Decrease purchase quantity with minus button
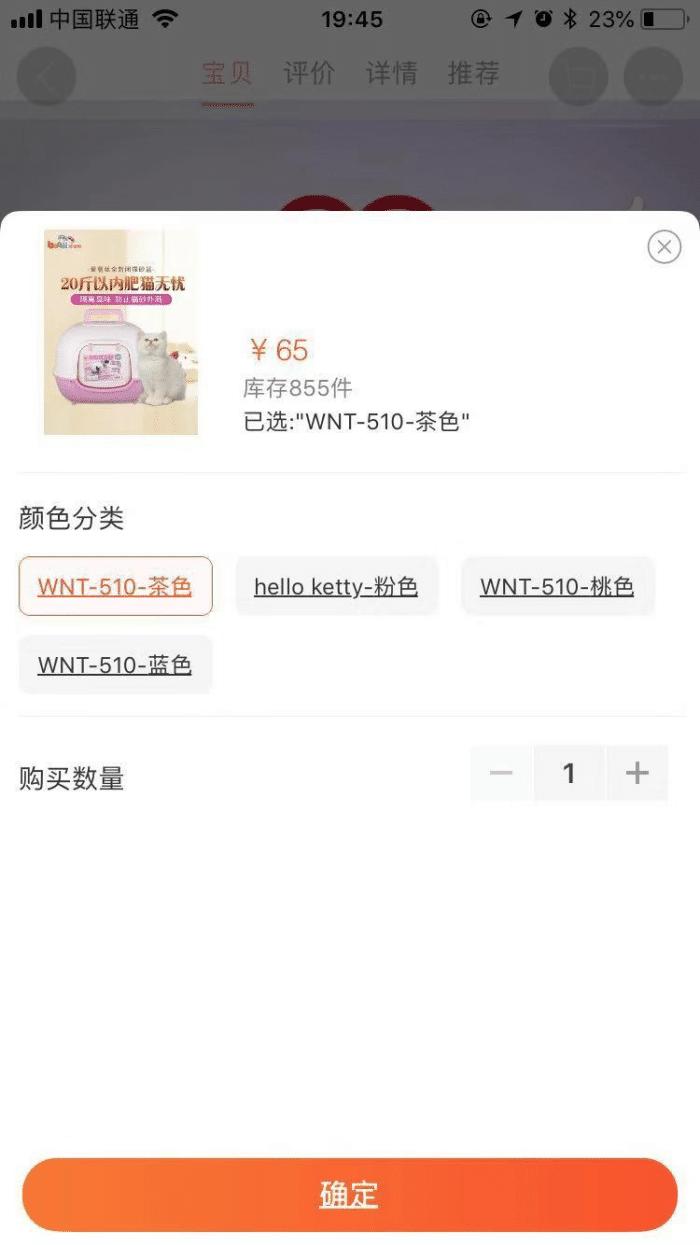Screen dimensions: 700x1245 pyautogui.click(x=501, y=773)
